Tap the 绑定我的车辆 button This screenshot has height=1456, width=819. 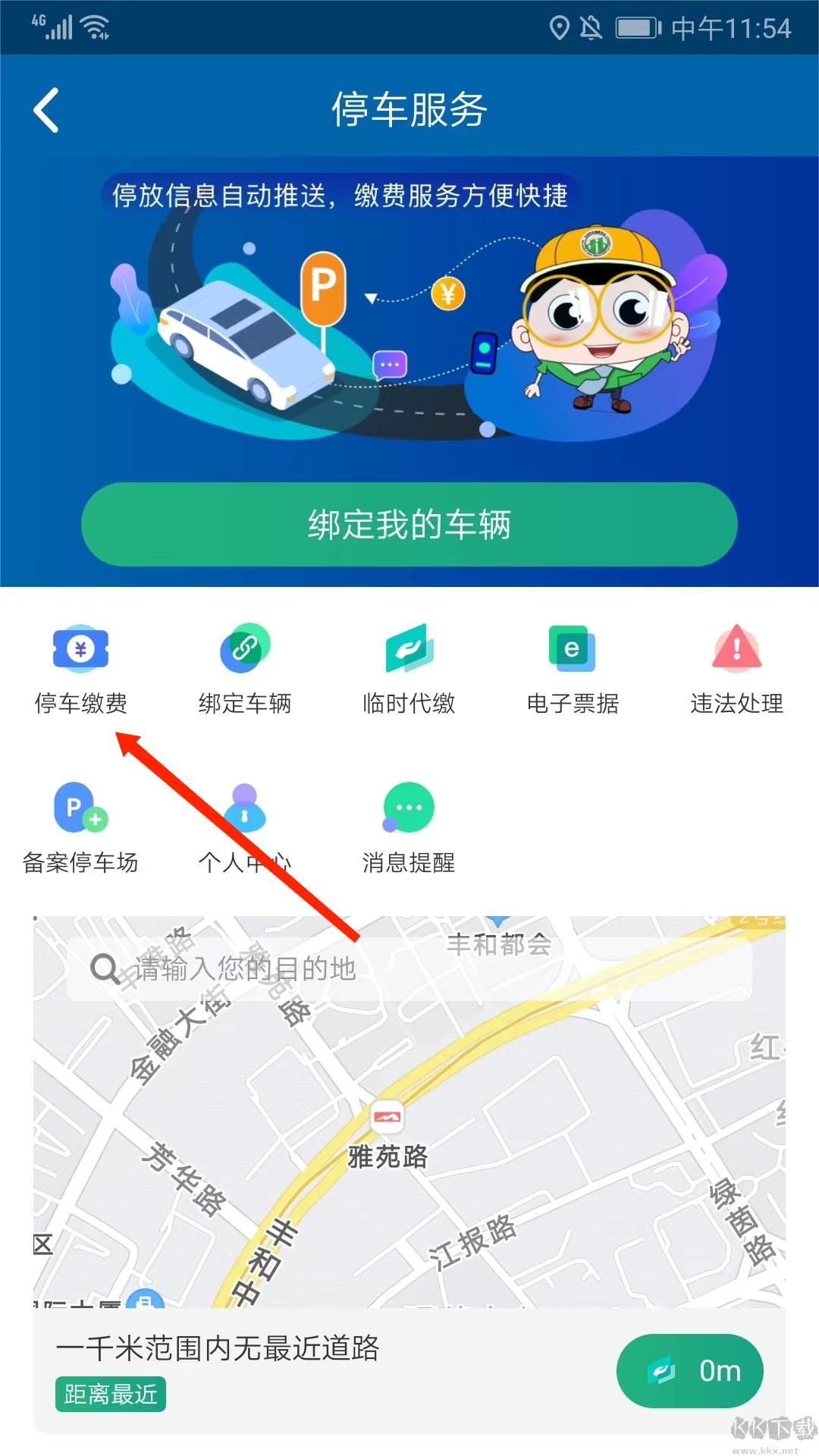(409, 525)
